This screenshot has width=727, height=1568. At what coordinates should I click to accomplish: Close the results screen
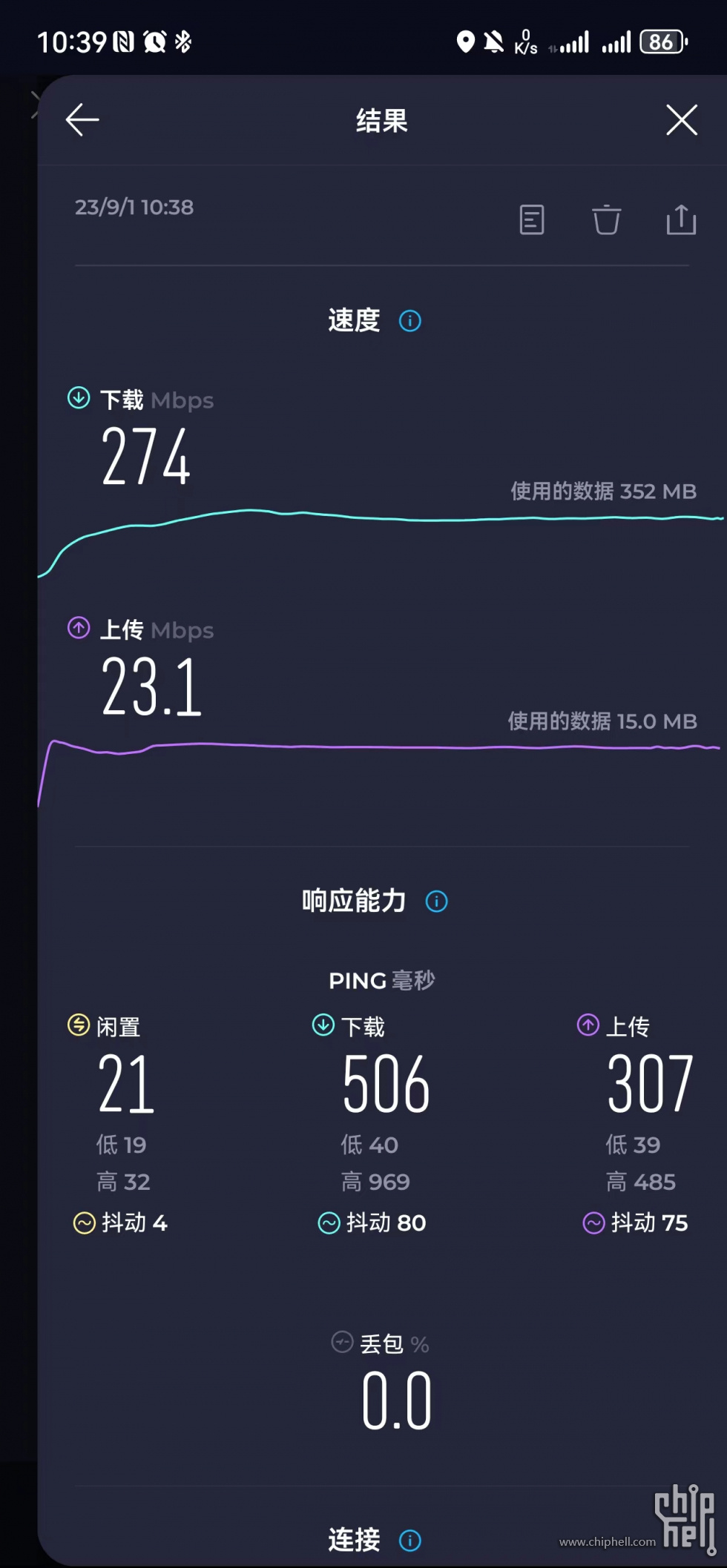coord(681,120)
